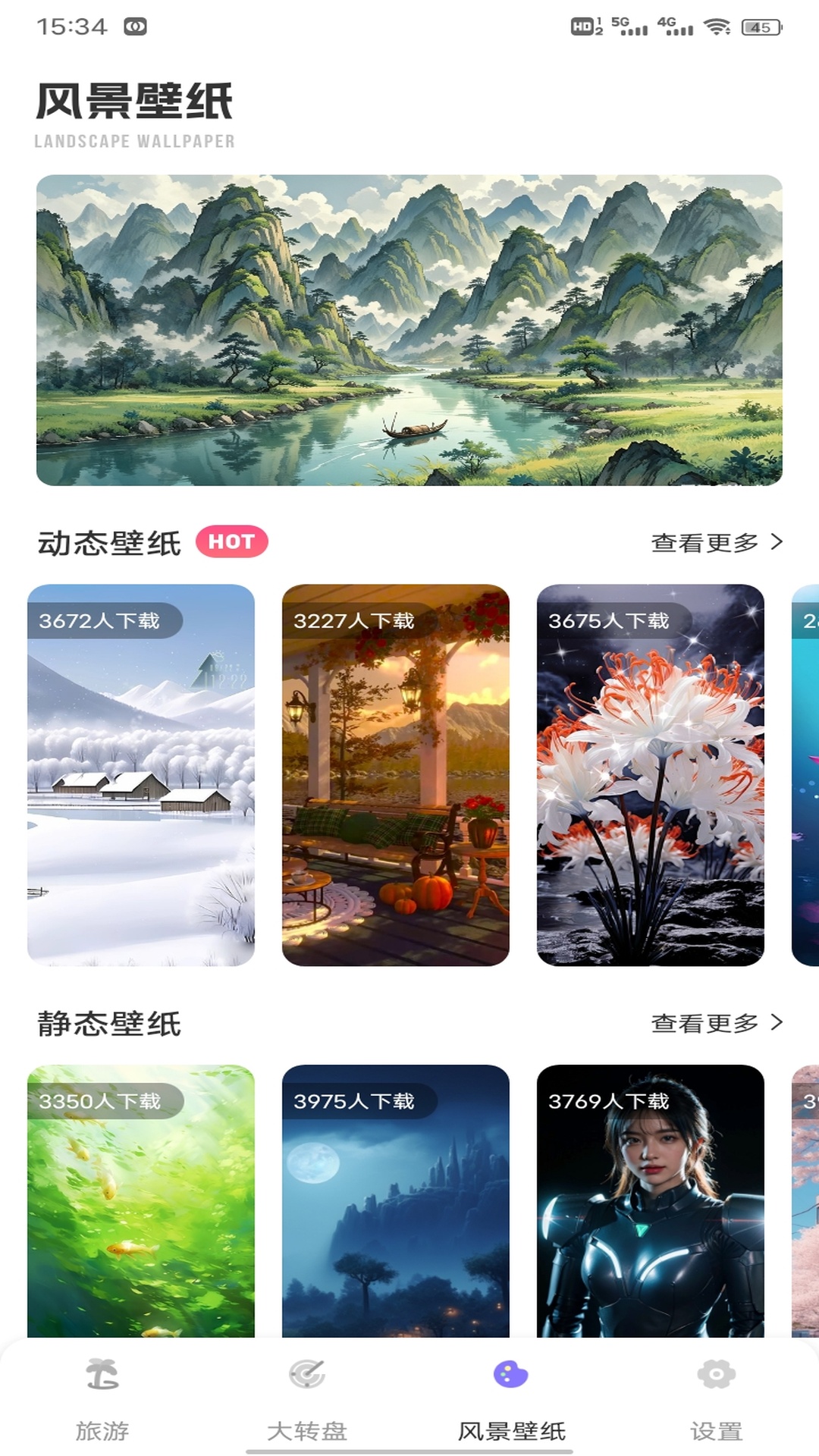Image resolution: width=819 pixels, height=1456 pixels.
Task: Tap the 静态壁纸 section heading
Action: tap(108, 1022)
